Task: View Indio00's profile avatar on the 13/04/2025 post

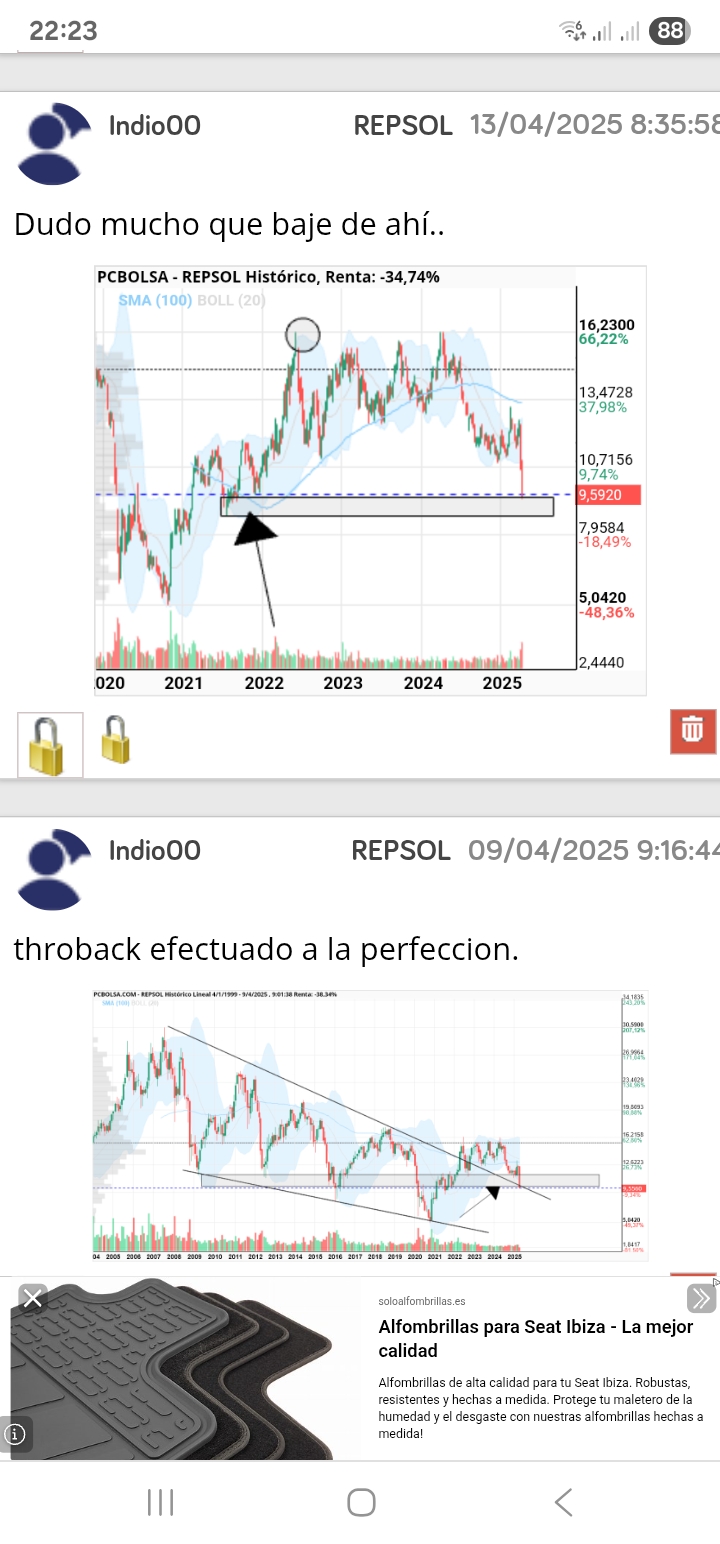Action: [x=55, y=143]
